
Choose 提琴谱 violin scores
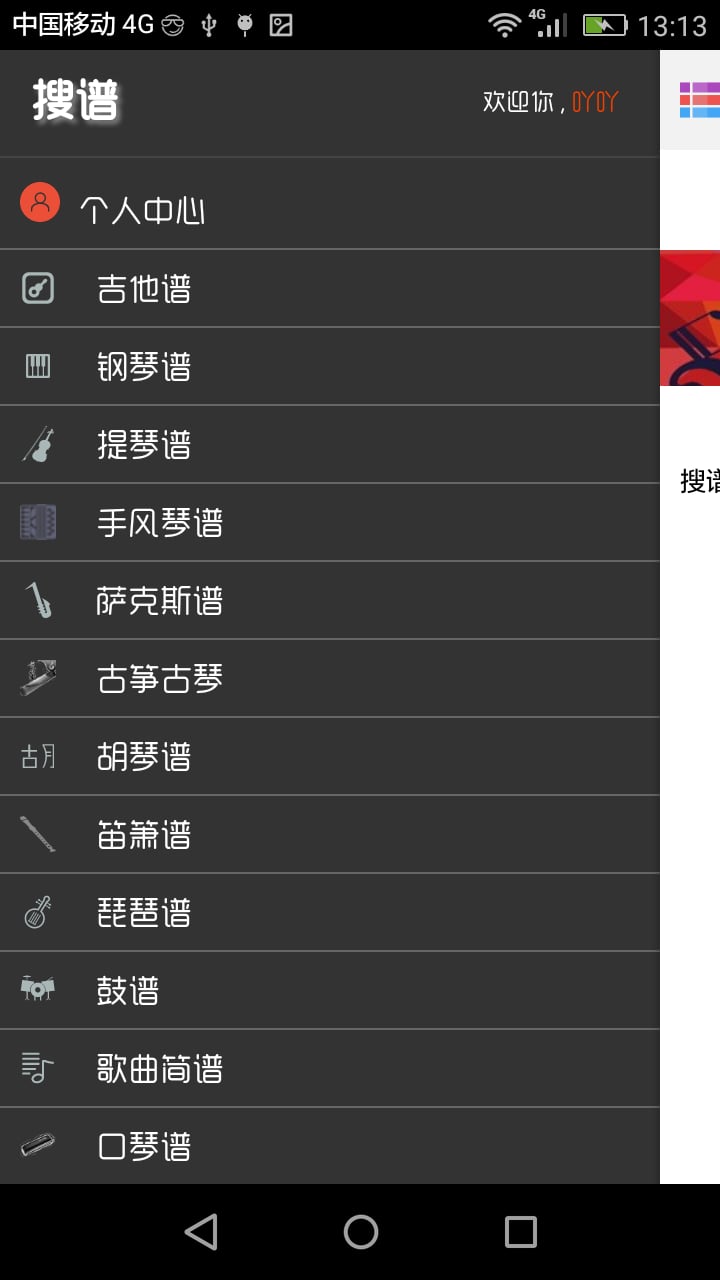click(329, 445)
